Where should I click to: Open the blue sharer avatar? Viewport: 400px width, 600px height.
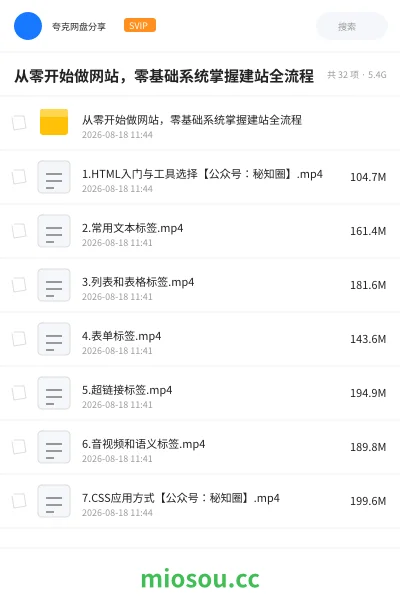(x=28, y=26)
